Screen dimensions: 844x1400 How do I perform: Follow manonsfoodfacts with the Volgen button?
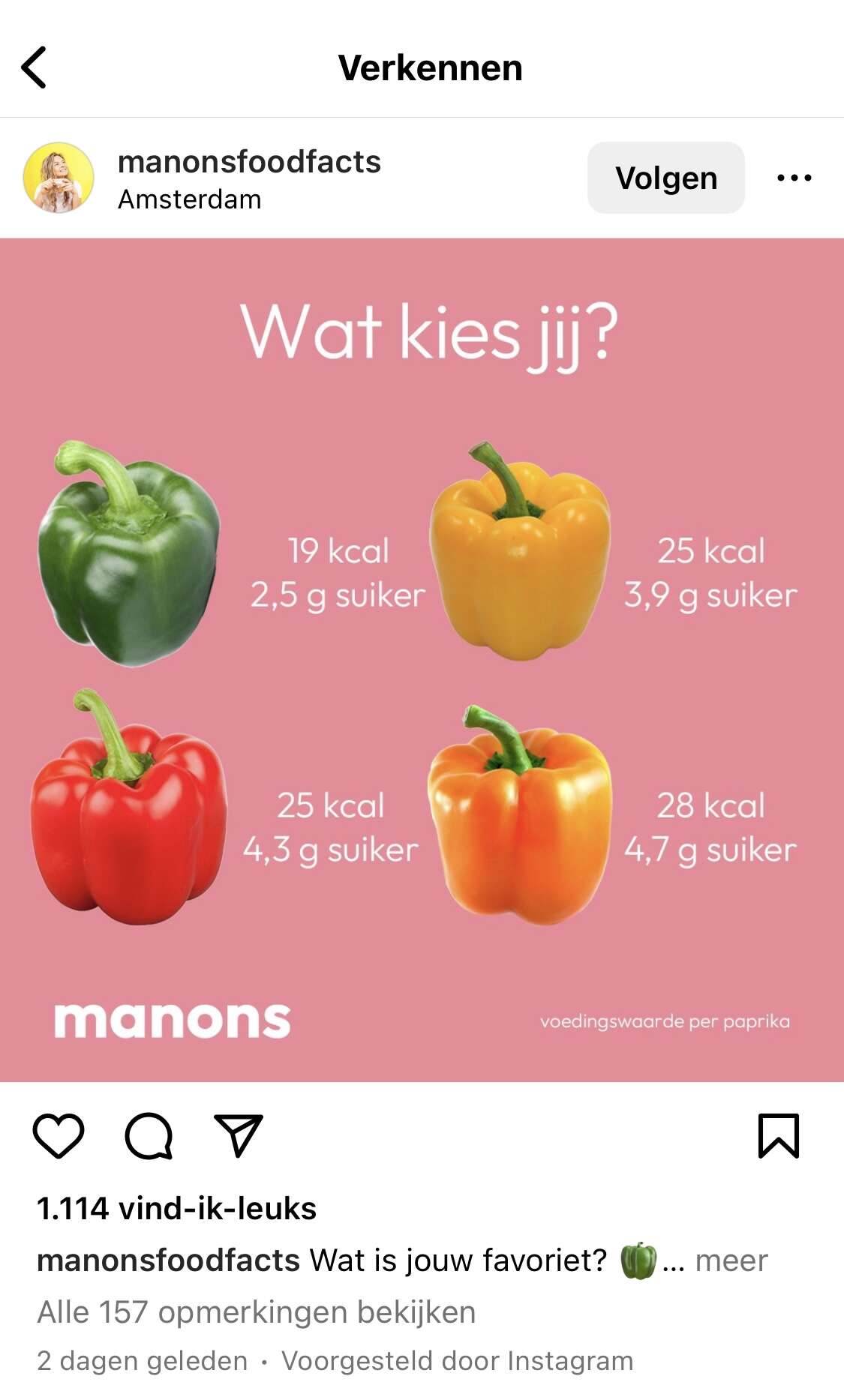click(x=665, y=178)
